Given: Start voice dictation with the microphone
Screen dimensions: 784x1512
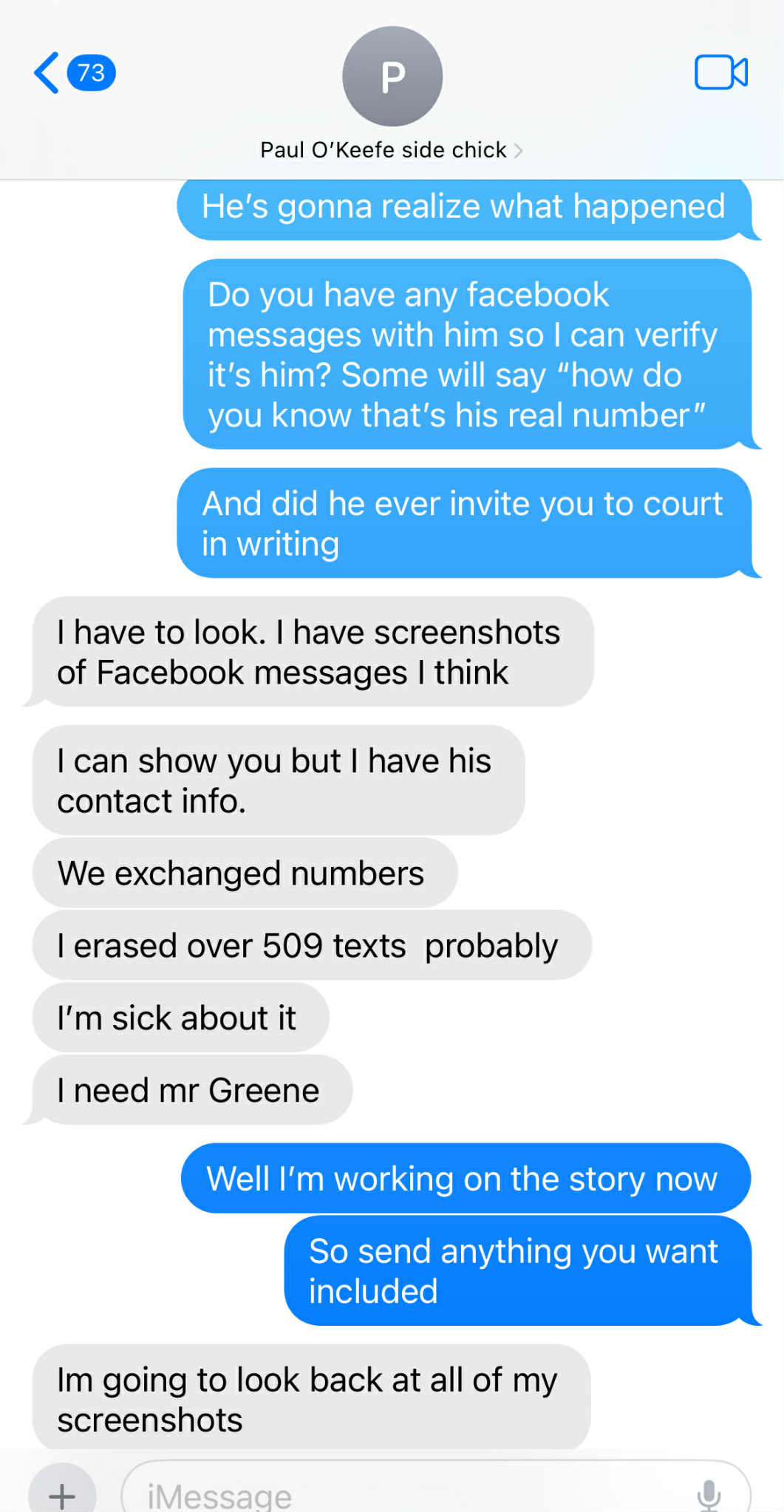Looking at the screenshot, I should click(x=709, y=1494).
